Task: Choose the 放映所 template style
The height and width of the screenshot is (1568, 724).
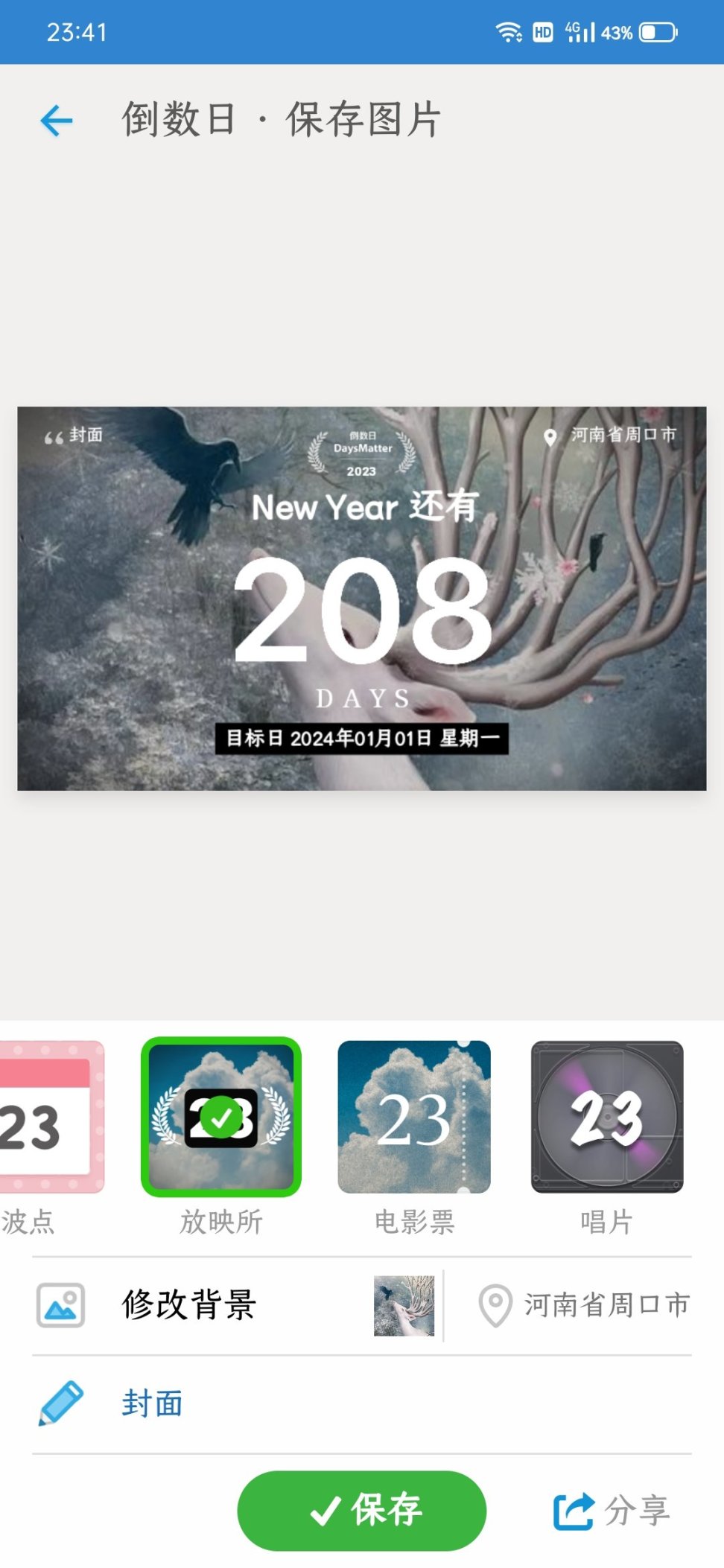Action: click(221, 1117)
